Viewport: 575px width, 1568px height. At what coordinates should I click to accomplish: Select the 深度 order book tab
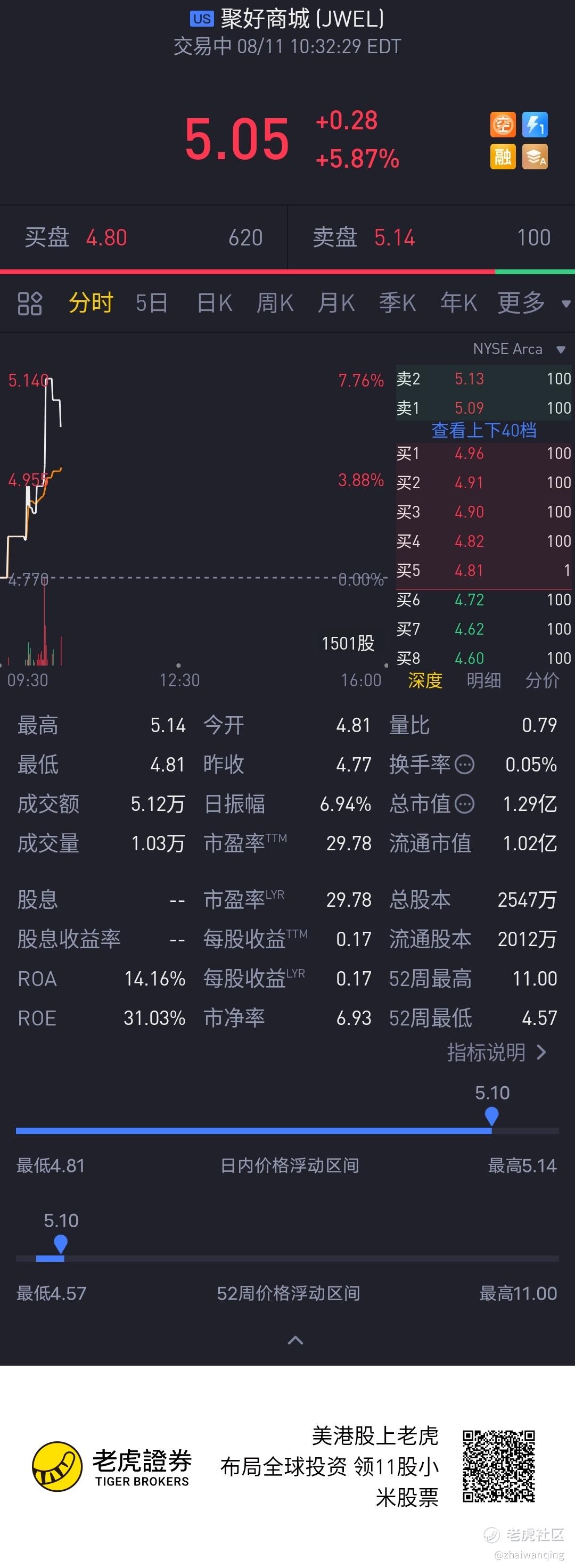coord(425,680)
